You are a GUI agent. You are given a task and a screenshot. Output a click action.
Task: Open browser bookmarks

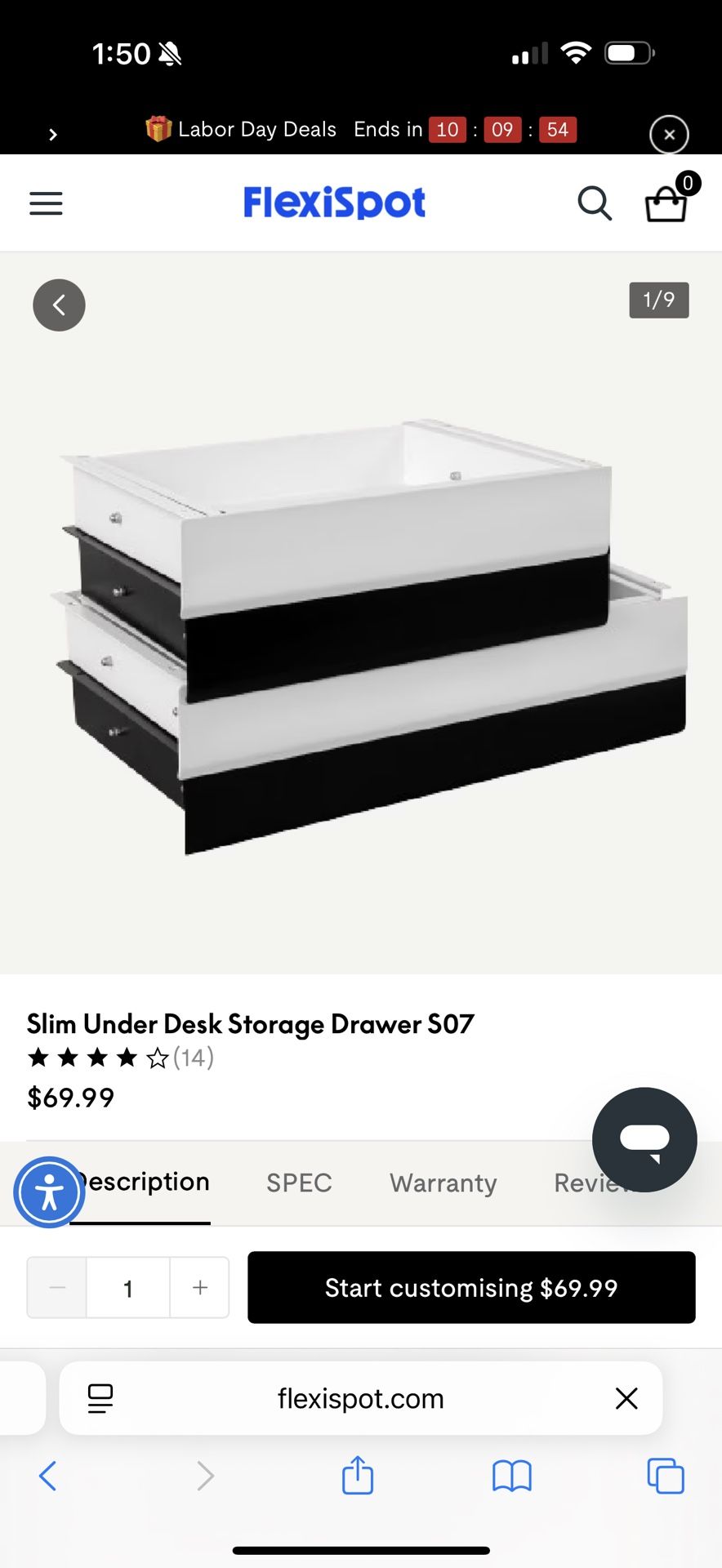coord(512,1476)
